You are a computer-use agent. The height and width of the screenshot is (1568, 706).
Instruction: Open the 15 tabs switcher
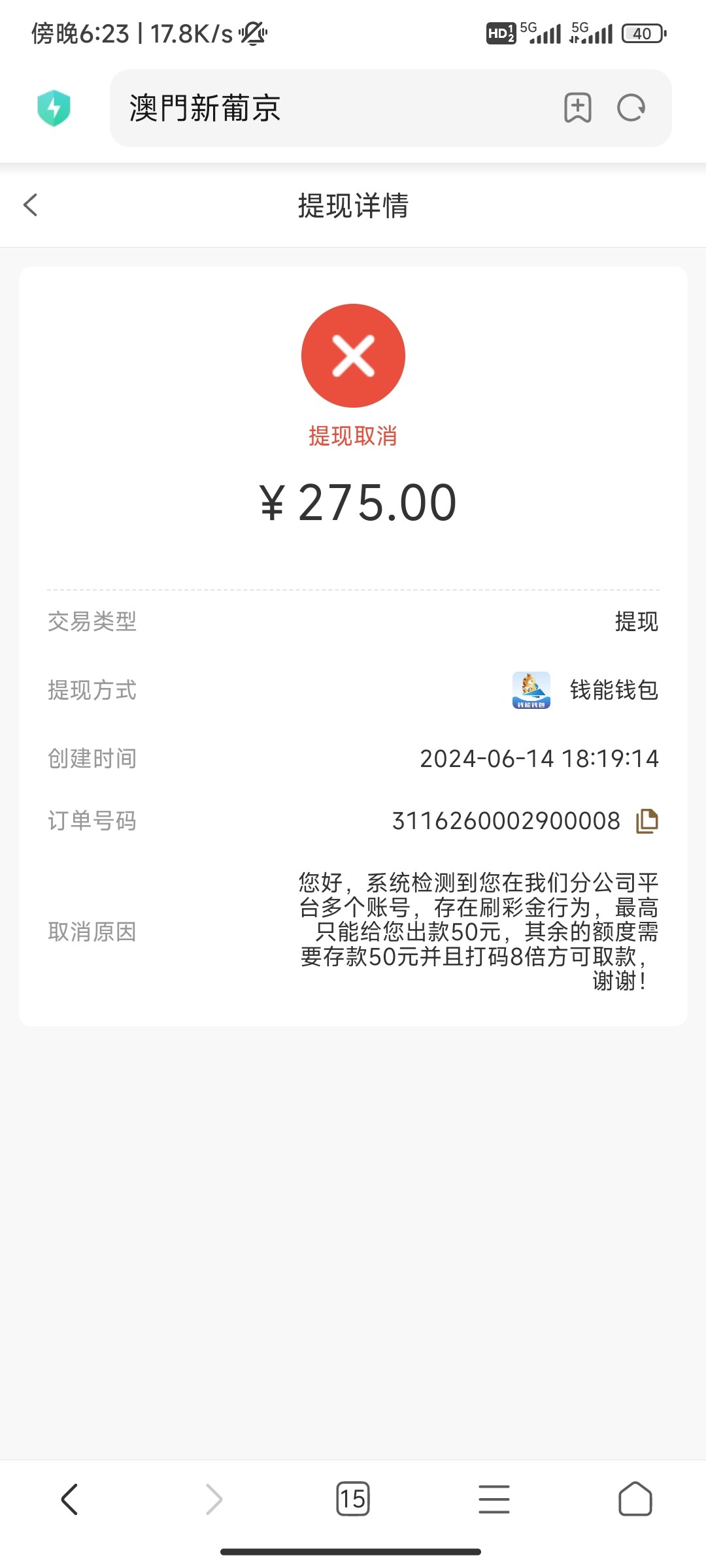(352, 1499)
